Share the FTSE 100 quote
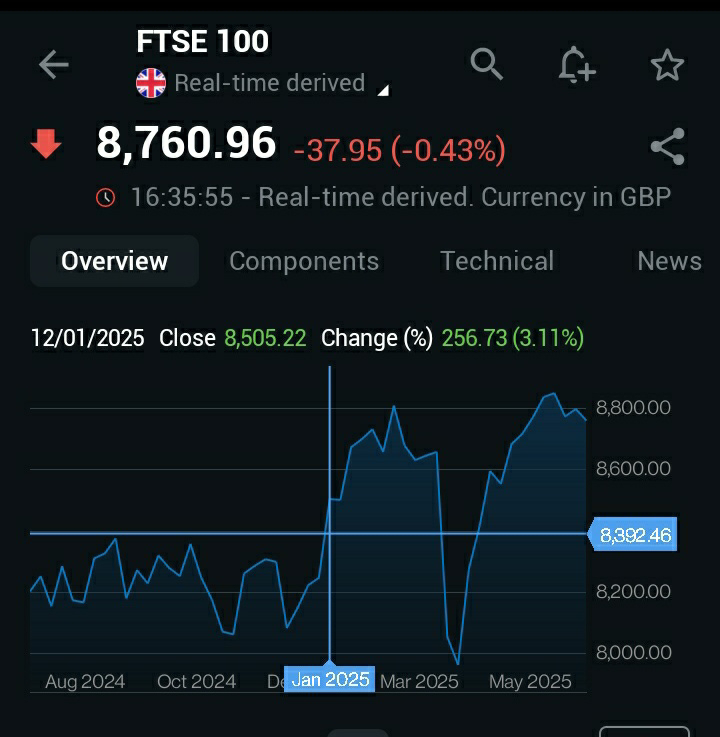The height and width of the screenshot is (737, 720). tap(667, 147)
